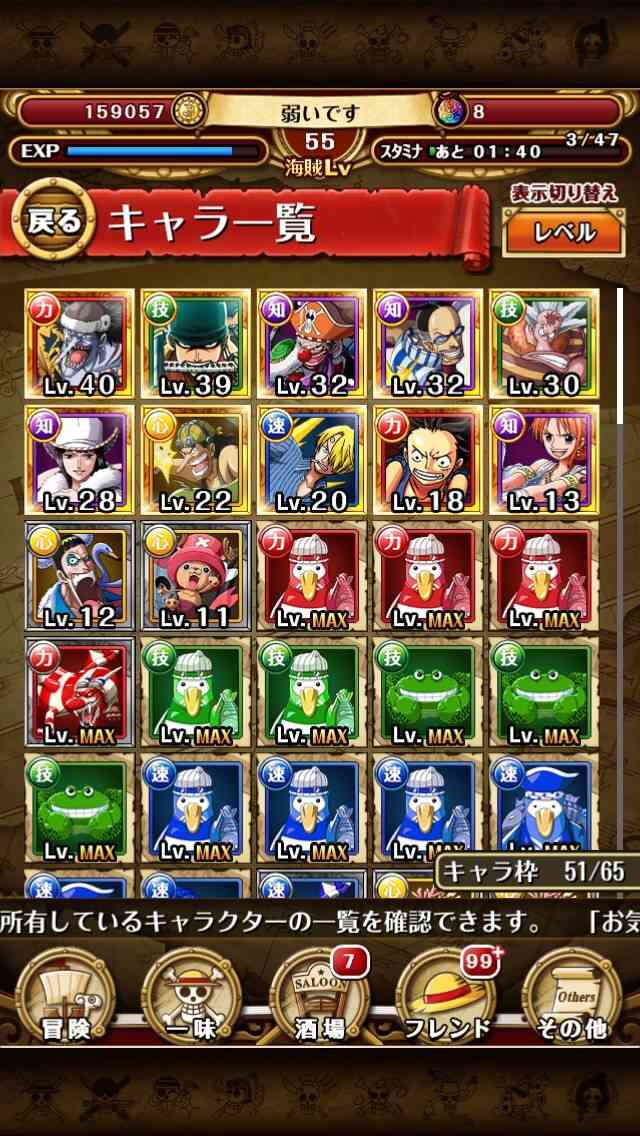Select the Lv.40 character card

[80, 343]
